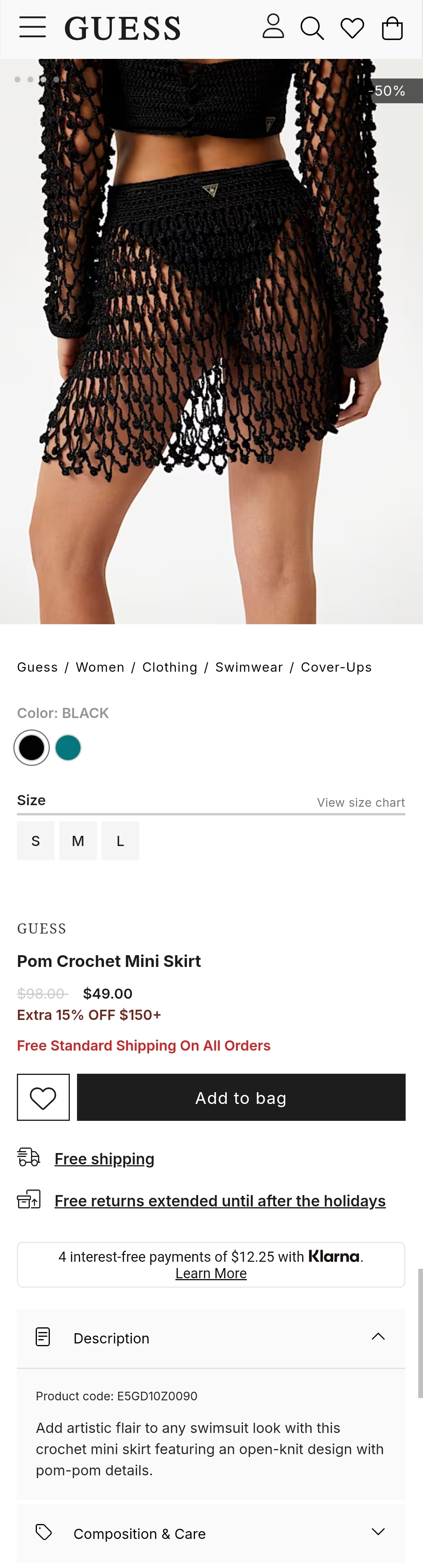Viewport: 423px width, 1568px height.
Task: Open the Free shipping link
Action: tap(104, 1159)
